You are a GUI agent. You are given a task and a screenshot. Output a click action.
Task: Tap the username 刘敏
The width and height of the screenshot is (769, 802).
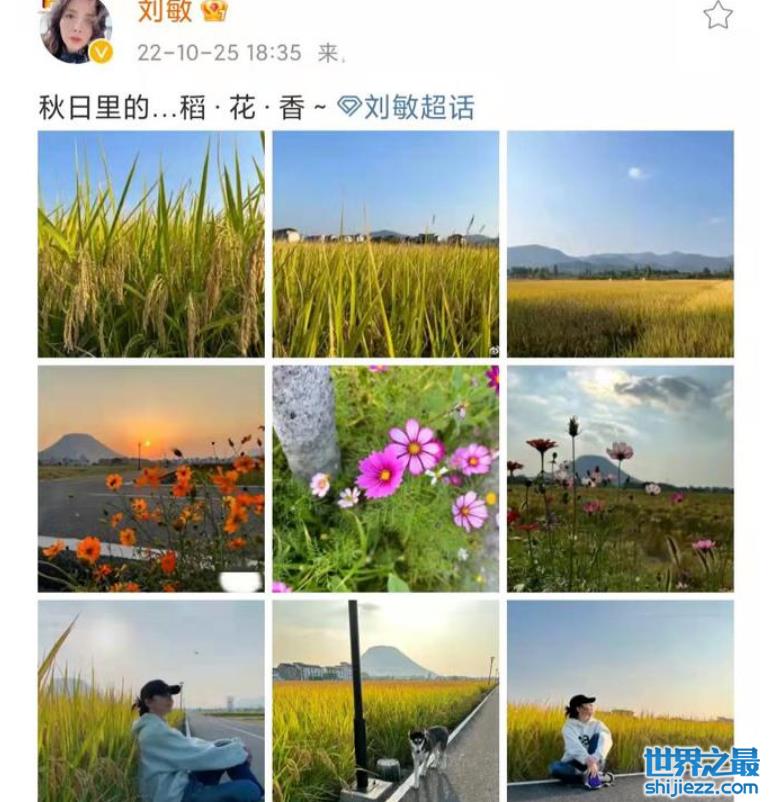point(164,11)
